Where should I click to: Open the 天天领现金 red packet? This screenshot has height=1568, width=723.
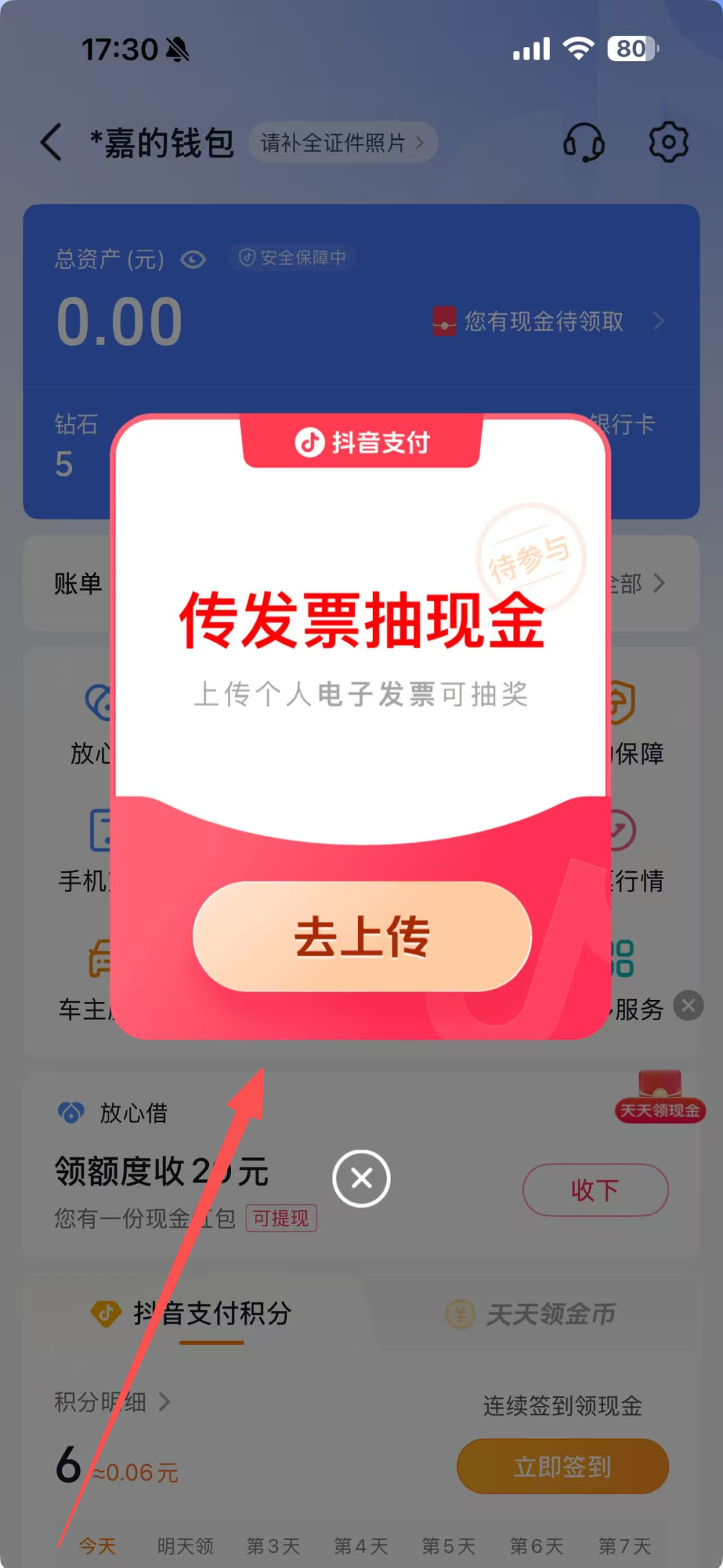click(659, 1096)
